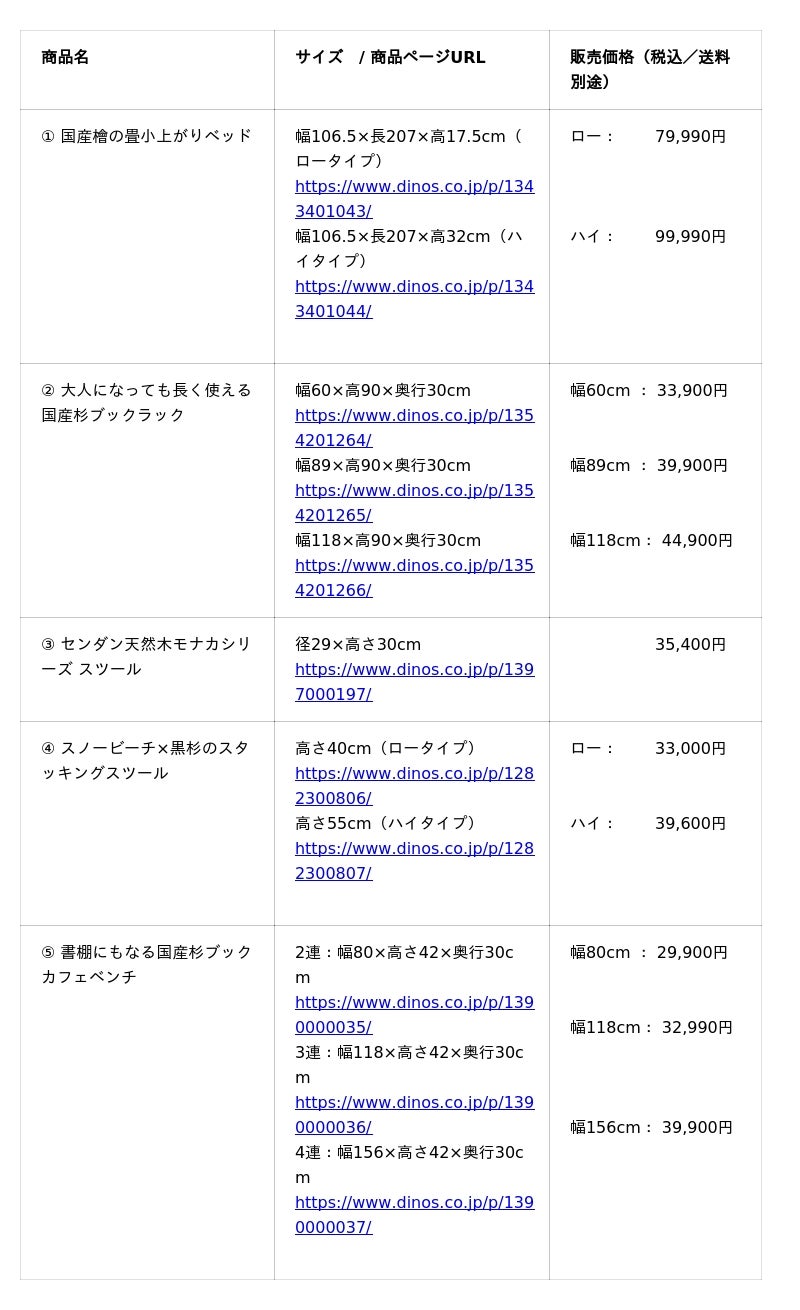Follow the 1390000036 three-unit bench link
Screen dimensions: 800x1310
(414, 1114)
